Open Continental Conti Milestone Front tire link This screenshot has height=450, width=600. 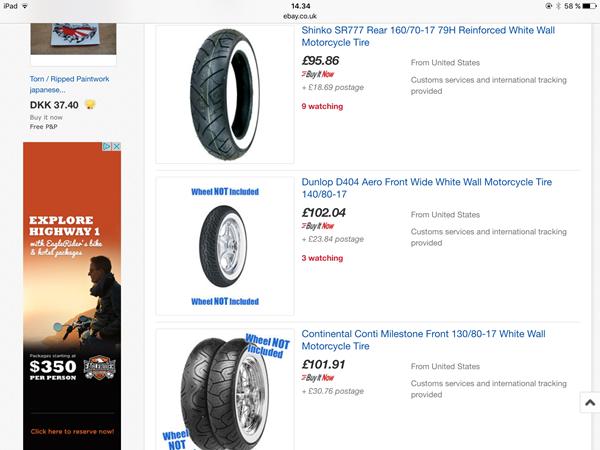pyautogui.click(x=423, y=339)
